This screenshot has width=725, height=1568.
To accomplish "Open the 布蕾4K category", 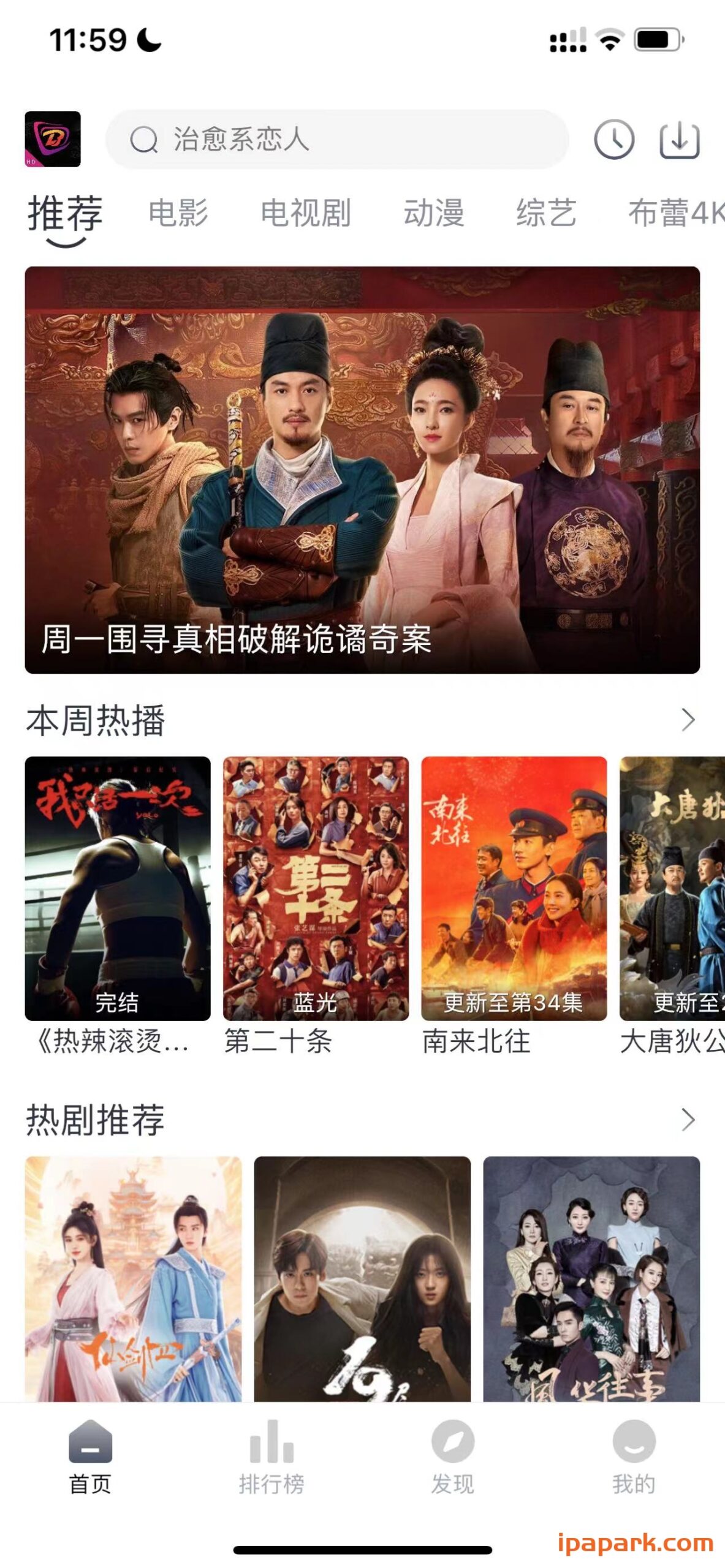I will click(673, 213).
